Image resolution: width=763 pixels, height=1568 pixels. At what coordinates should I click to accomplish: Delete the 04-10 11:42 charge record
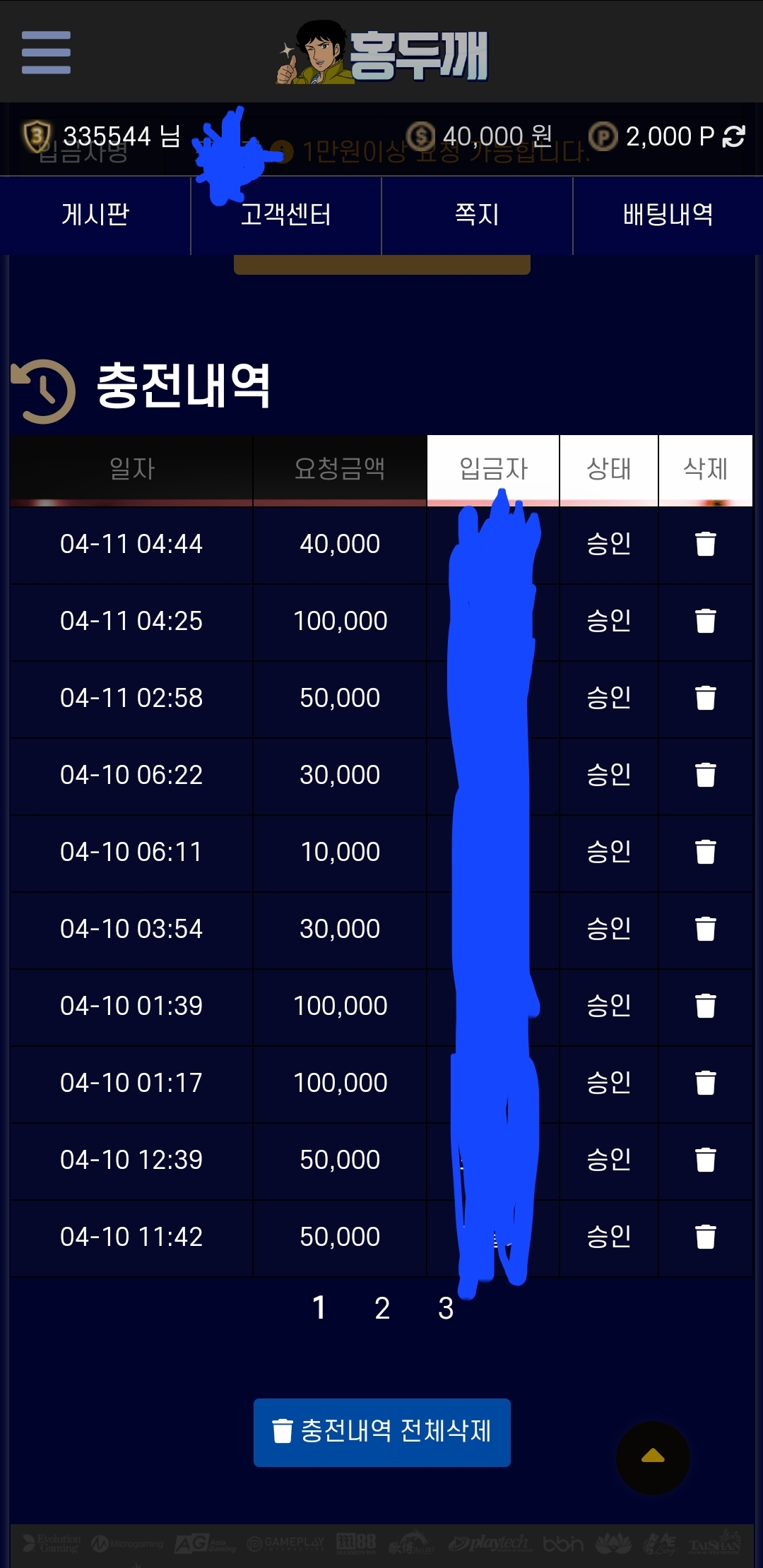pyautogui.click(x=705, y=1237)
